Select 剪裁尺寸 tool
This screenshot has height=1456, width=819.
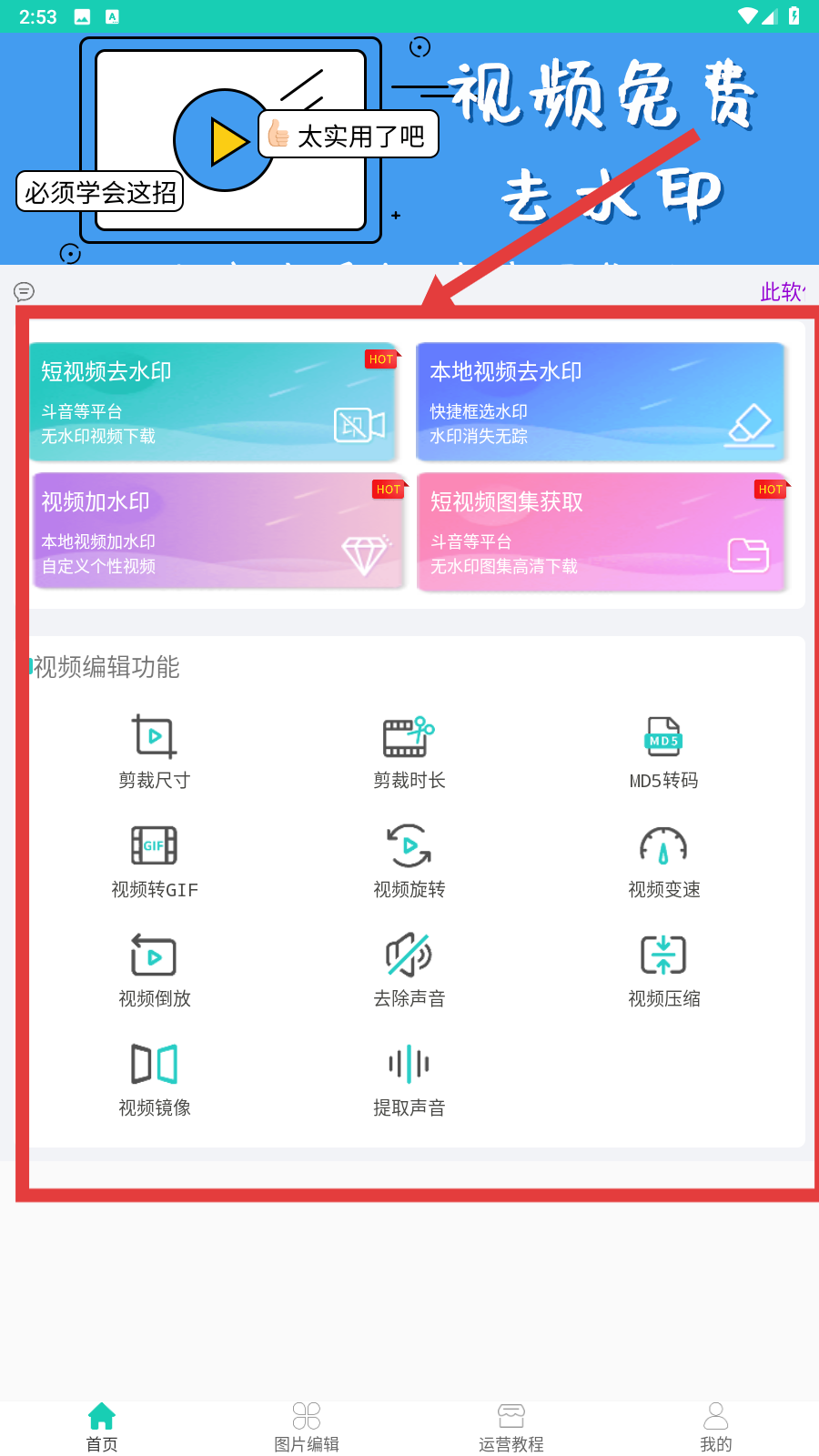155,752
